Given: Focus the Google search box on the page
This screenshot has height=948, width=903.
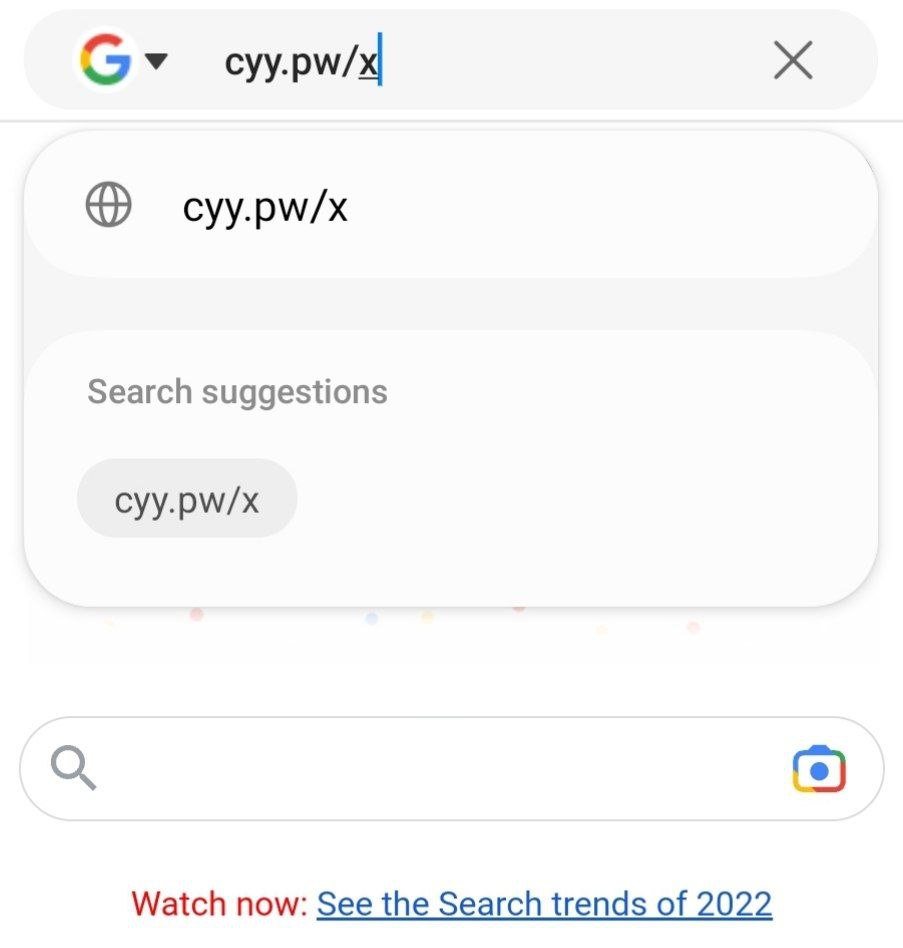Looking at the screenshot, I should [430, 768].
